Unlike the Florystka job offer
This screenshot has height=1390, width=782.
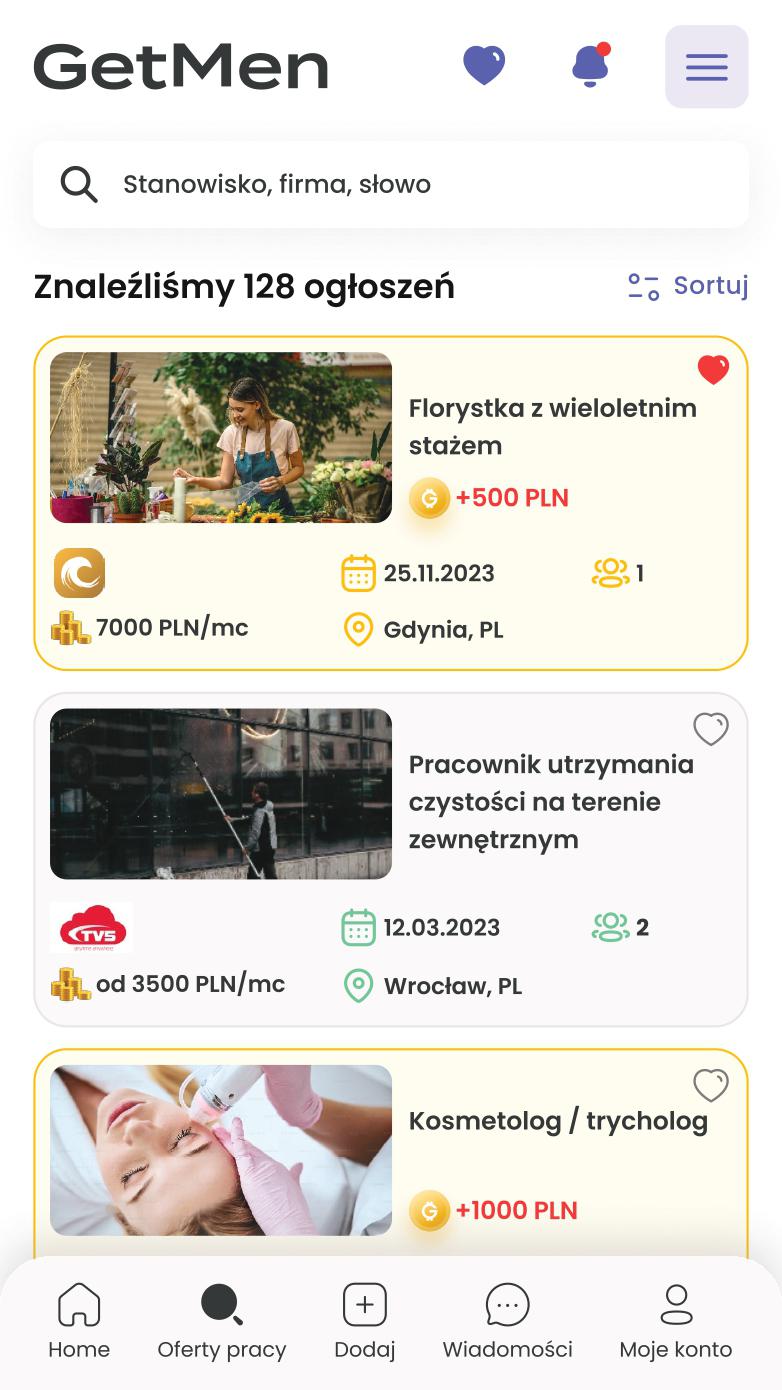coord(713,370)
